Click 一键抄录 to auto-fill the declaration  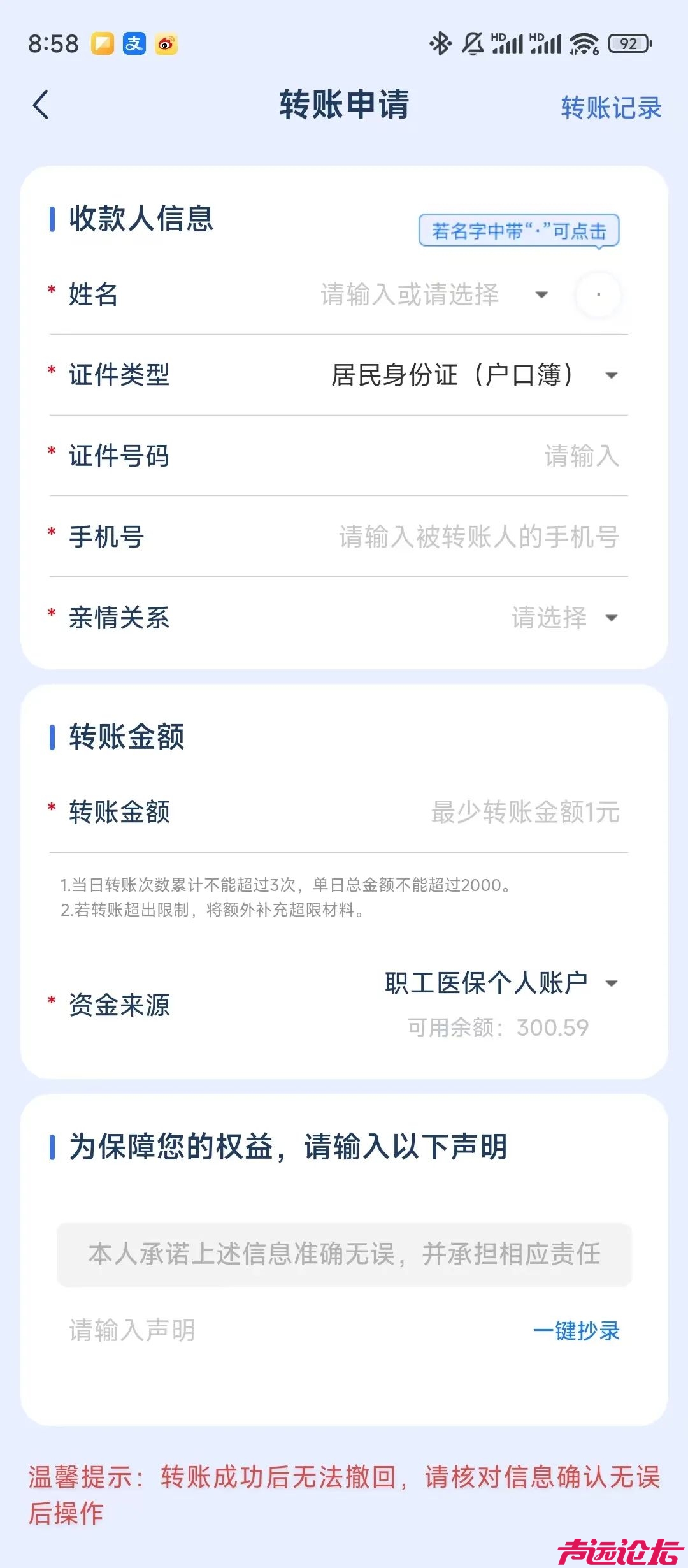click(578, 1331)
